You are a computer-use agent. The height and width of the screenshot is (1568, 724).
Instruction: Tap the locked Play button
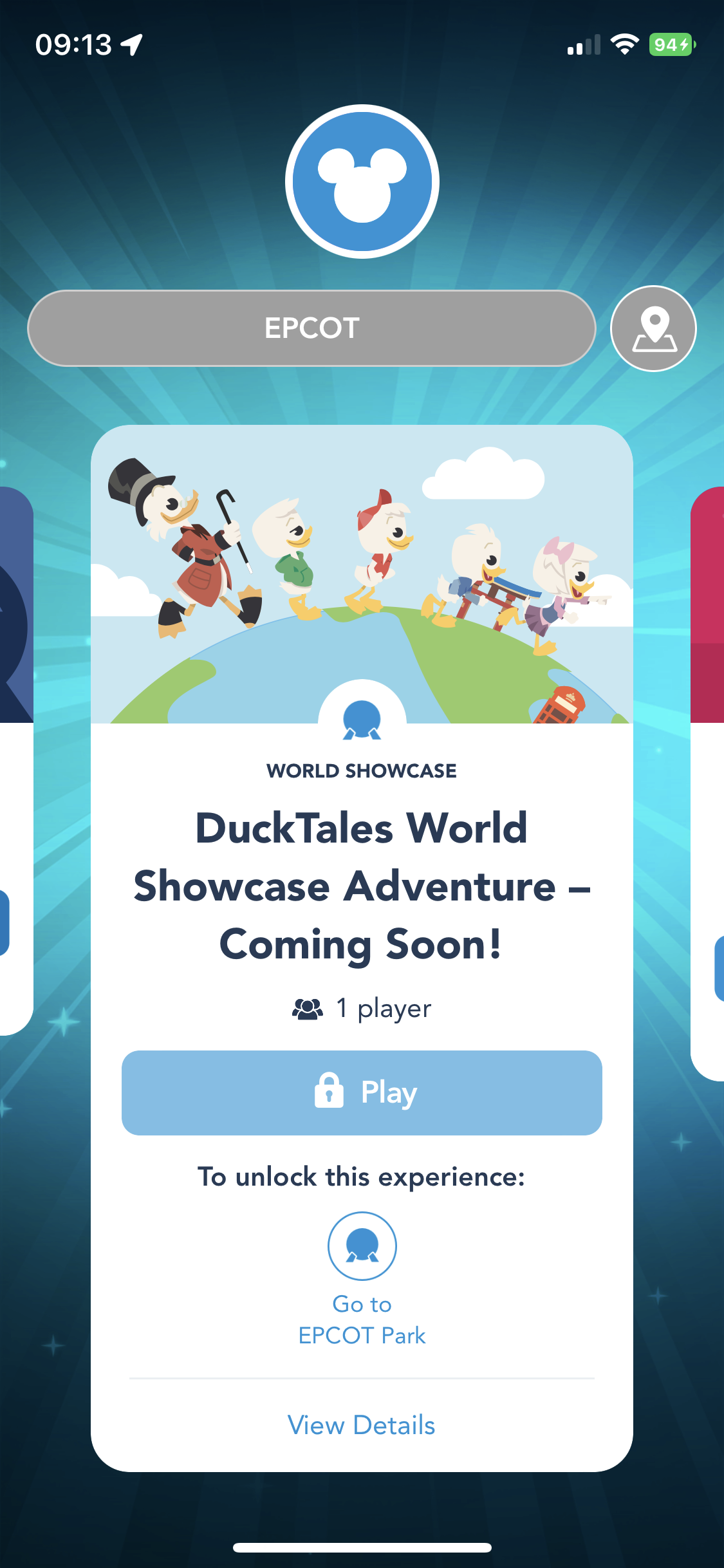[x=362, y=1093]
